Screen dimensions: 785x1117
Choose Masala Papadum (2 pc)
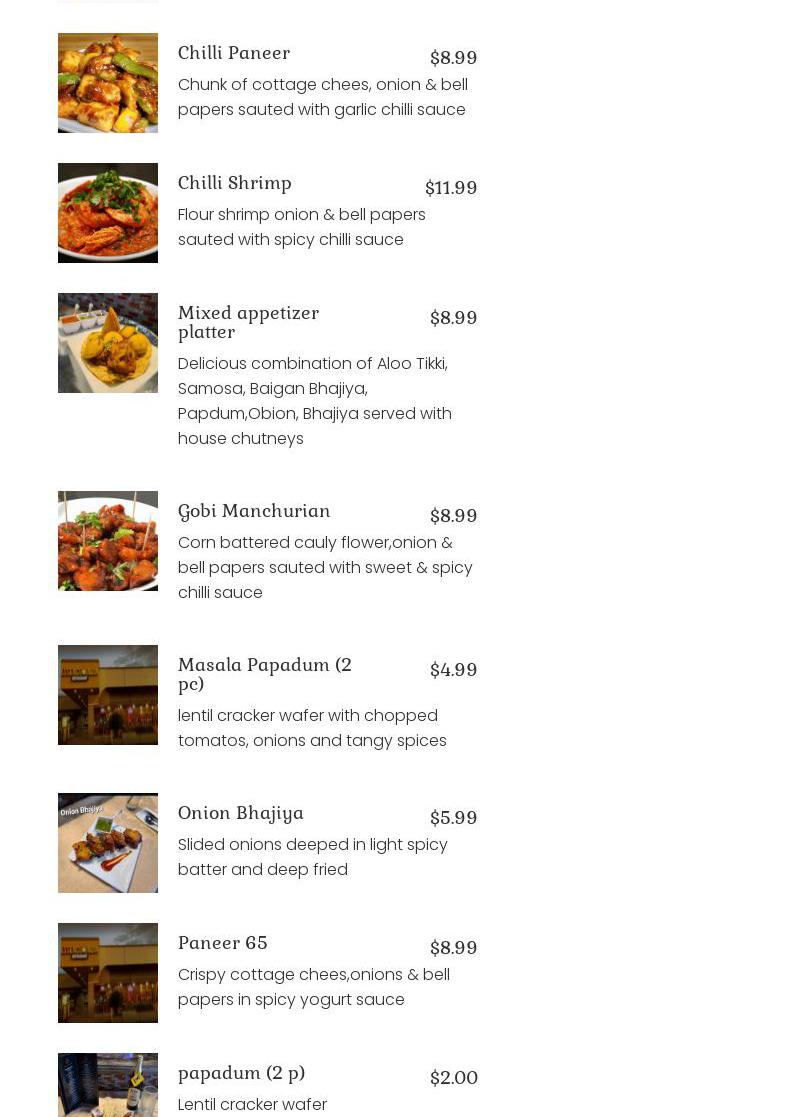[x=264, y=674]
